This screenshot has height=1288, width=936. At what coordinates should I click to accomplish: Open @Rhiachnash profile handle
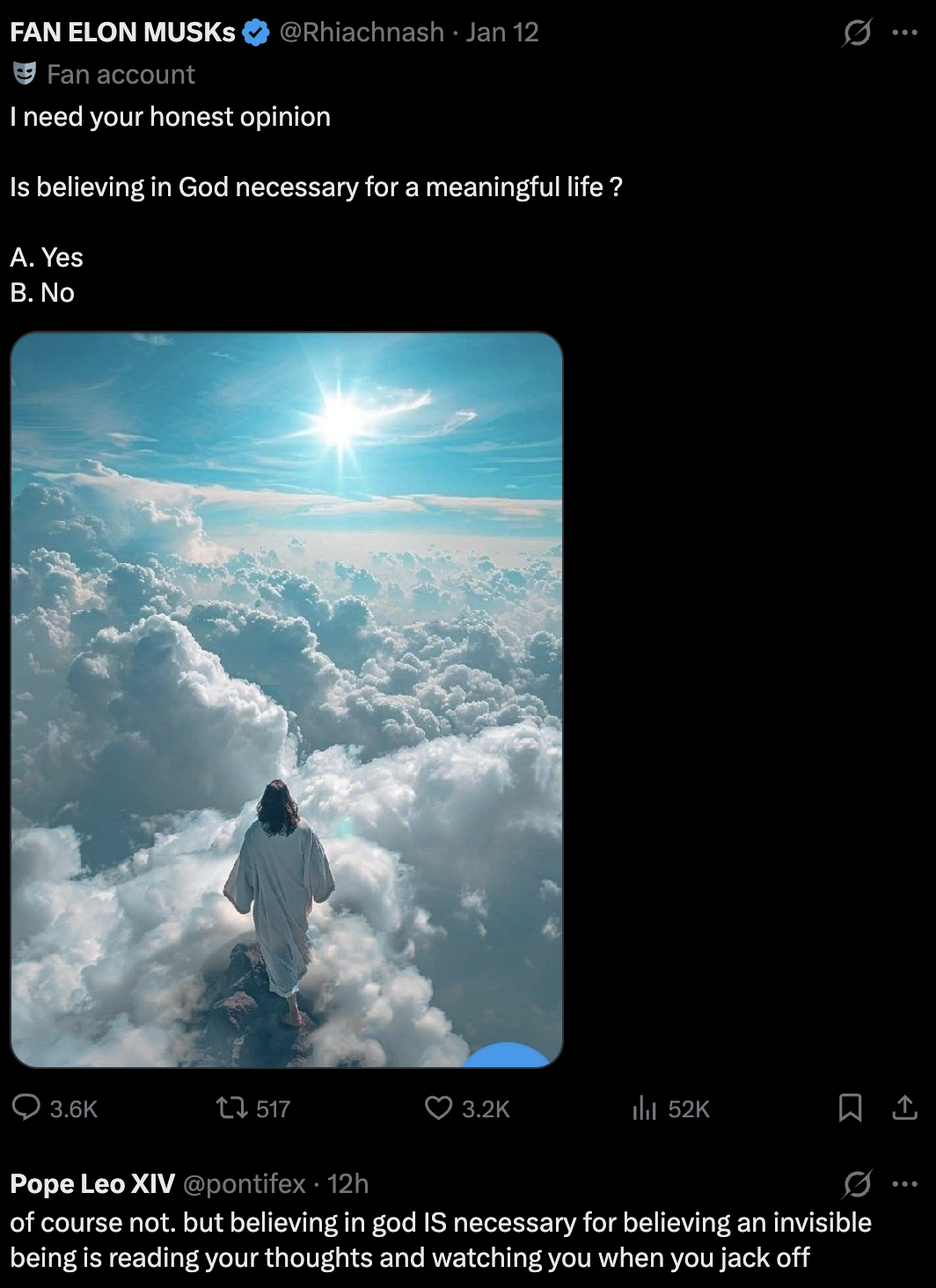pos(362,33)
